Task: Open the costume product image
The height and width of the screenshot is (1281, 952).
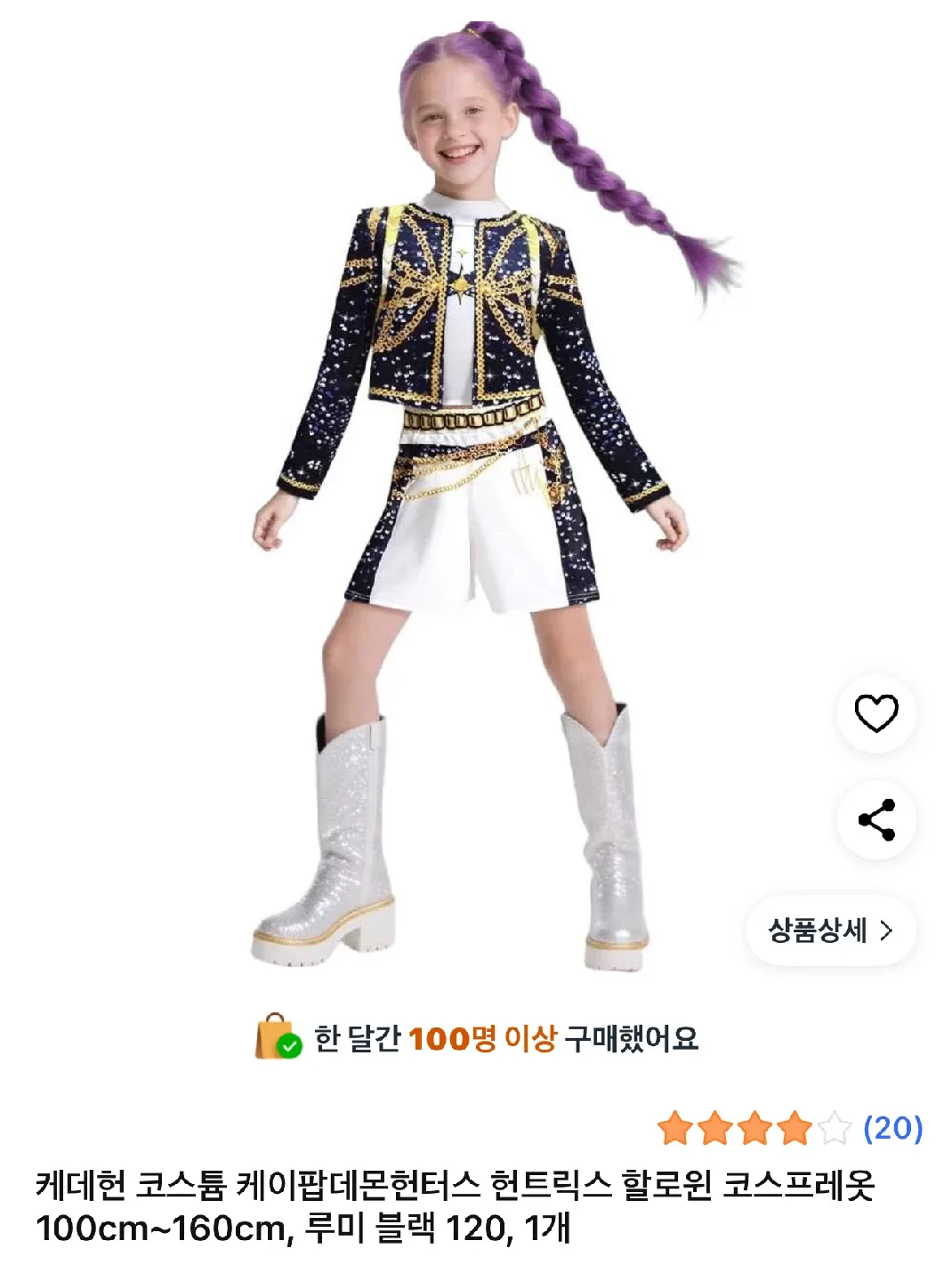Action: (x=472, y=498)
